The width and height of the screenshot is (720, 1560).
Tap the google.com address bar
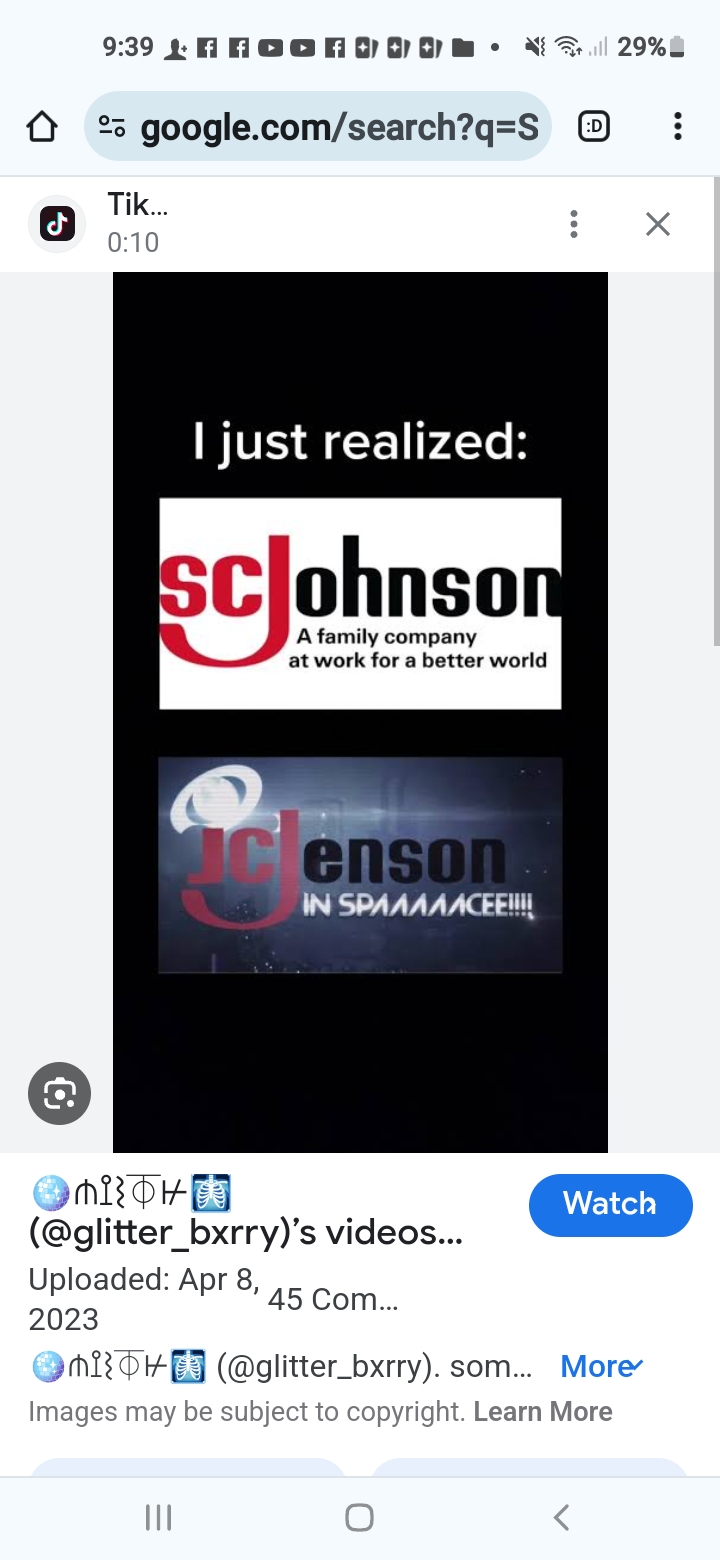(x=318, y=127)
